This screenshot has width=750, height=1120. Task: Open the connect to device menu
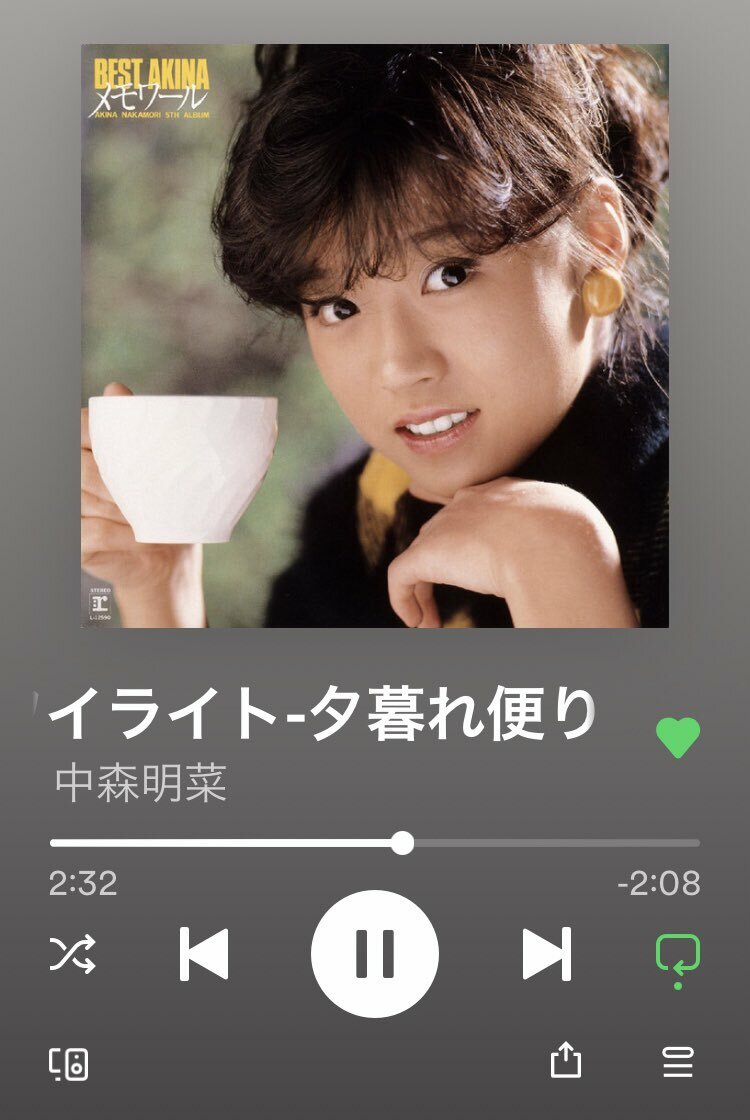[x=69, y=1064]
